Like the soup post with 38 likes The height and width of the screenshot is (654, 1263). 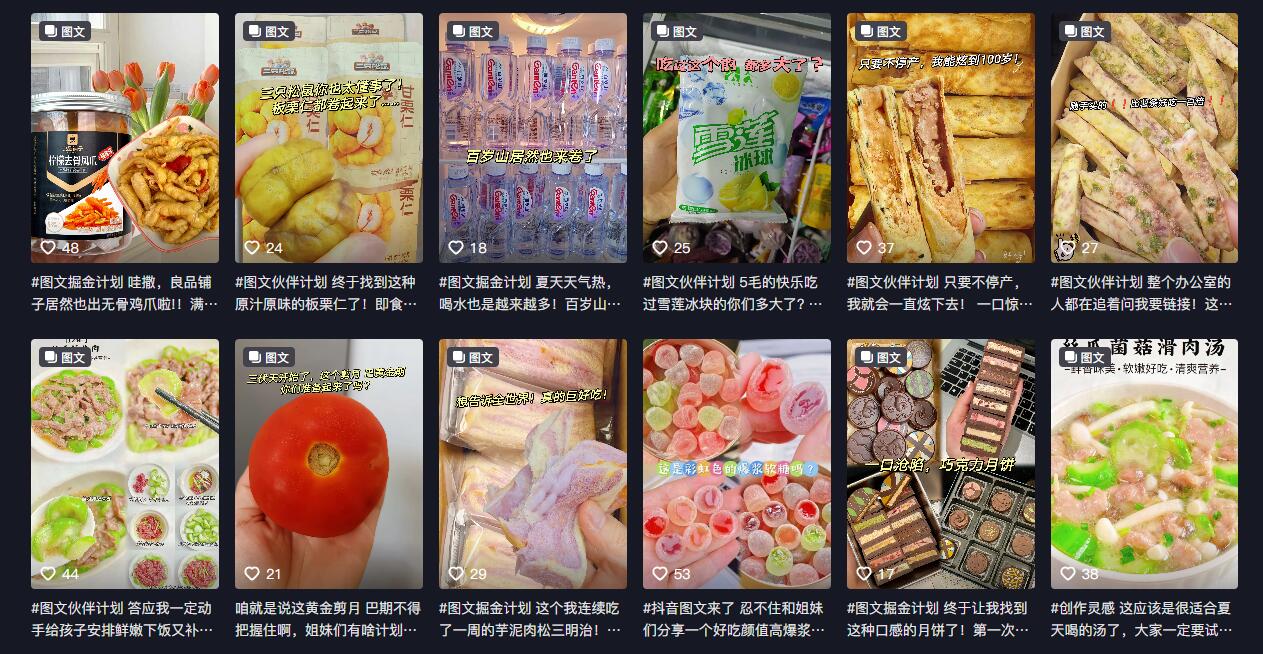click(x=1068, y=574)
